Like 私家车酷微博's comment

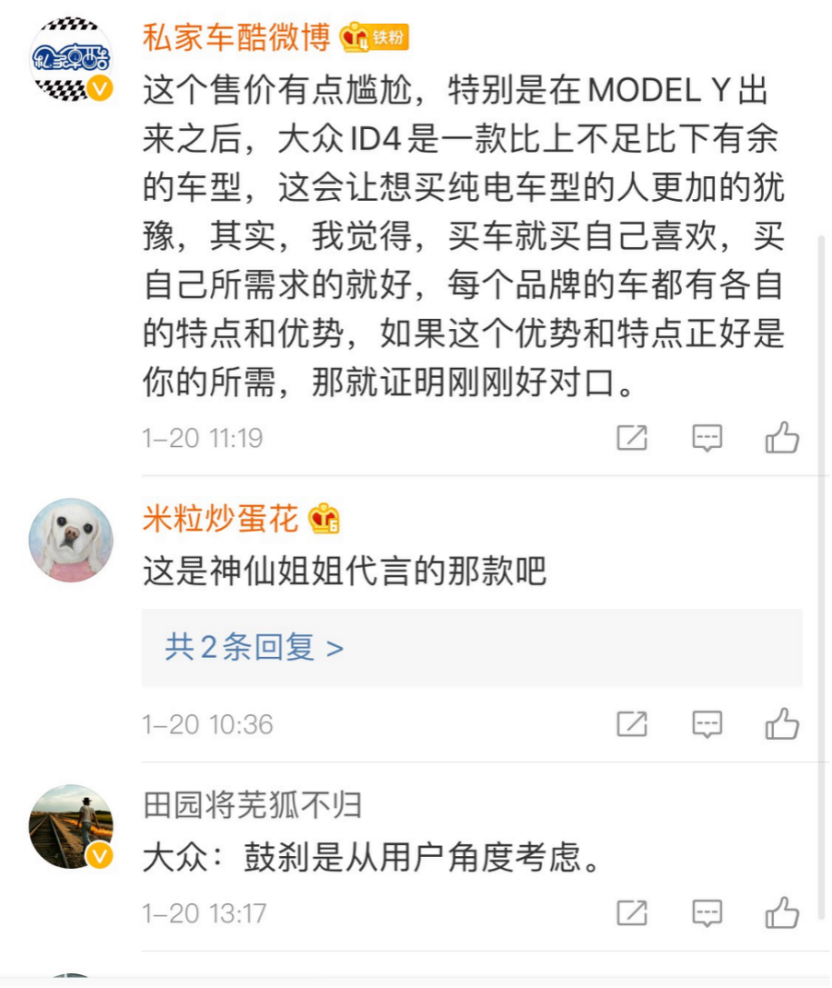click(782, 438)
